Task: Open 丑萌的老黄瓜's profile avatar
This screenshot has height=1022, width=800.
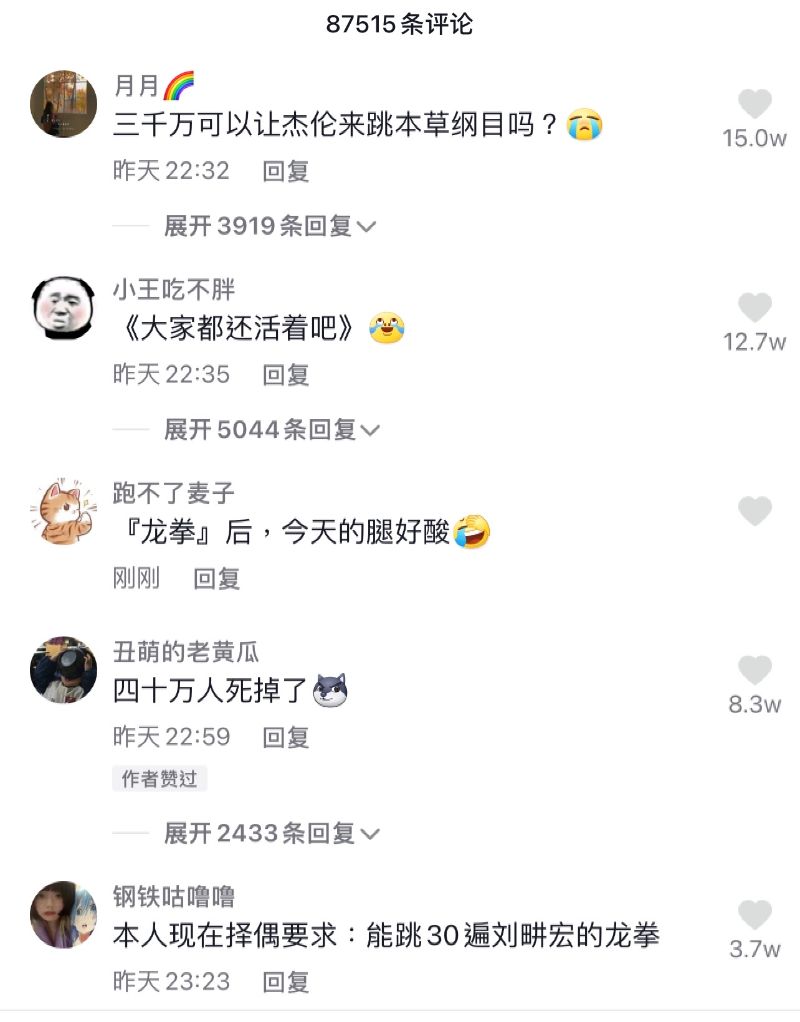Action: pyautogui.click(x=64, y=670)
